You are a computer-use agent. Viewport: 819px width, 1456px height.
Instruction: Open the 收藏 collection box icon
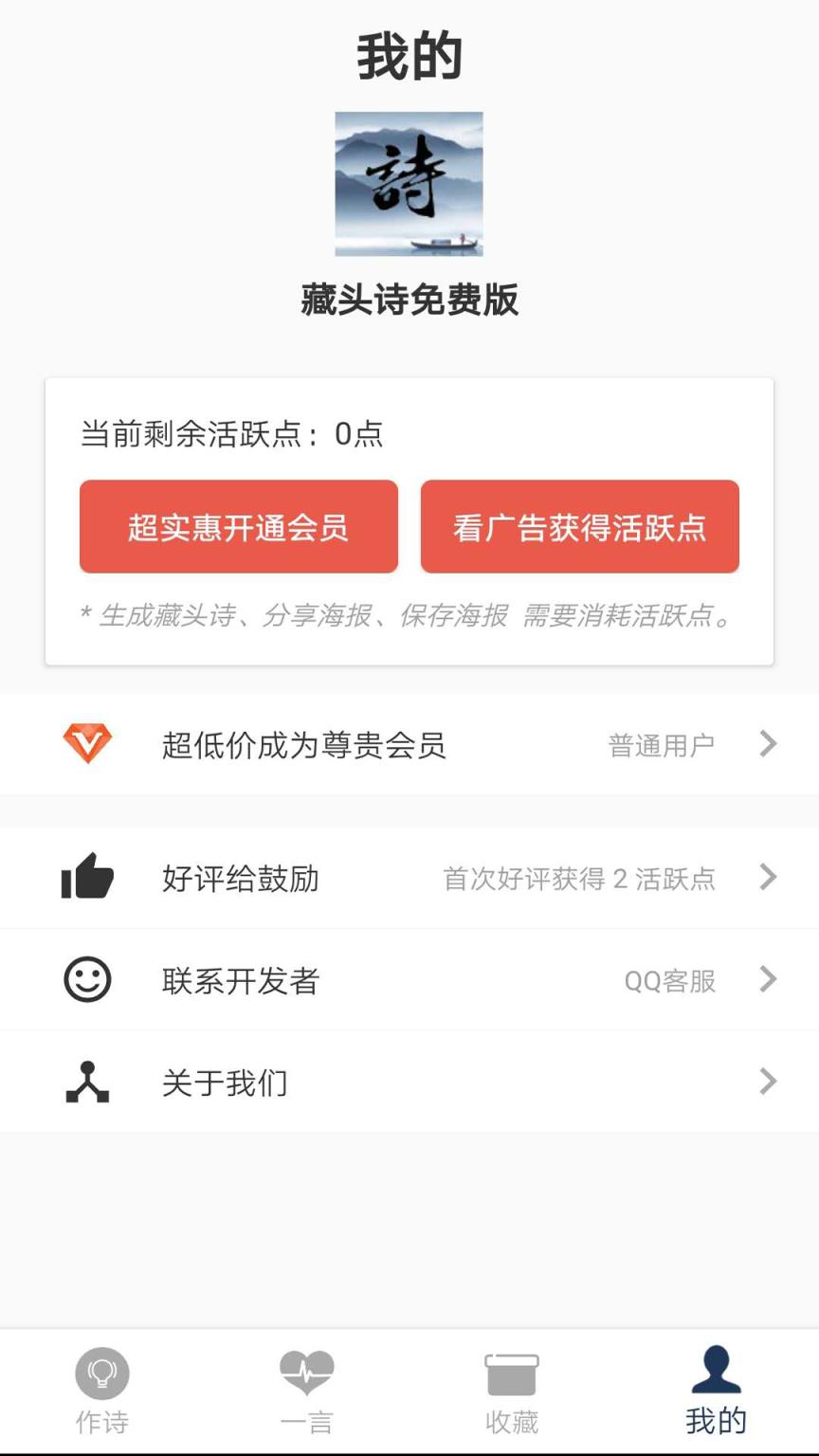[511, 1372]
